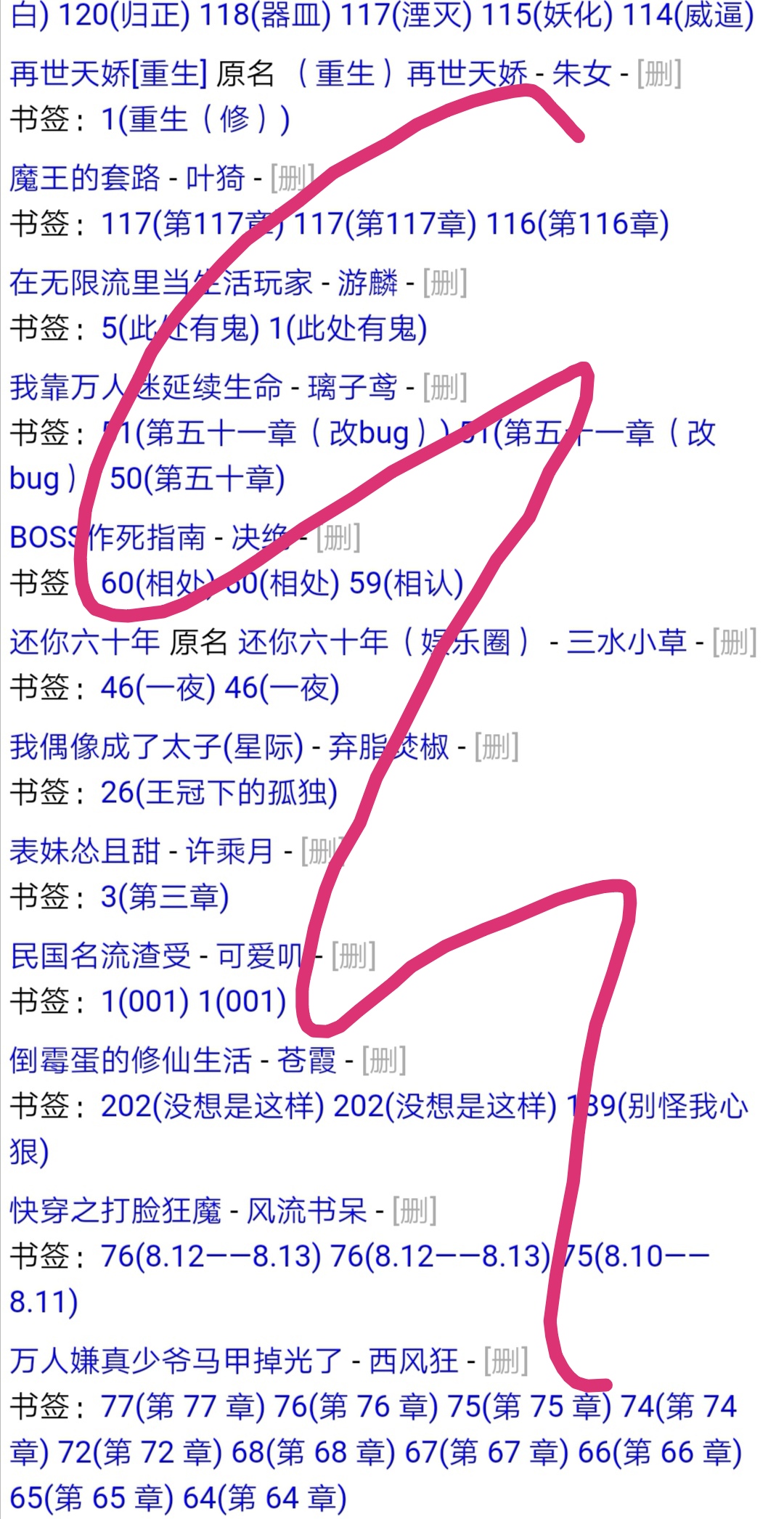Go to bookmark 59(相认)
The image size is (784, 1519).
[x=407, y=584]
